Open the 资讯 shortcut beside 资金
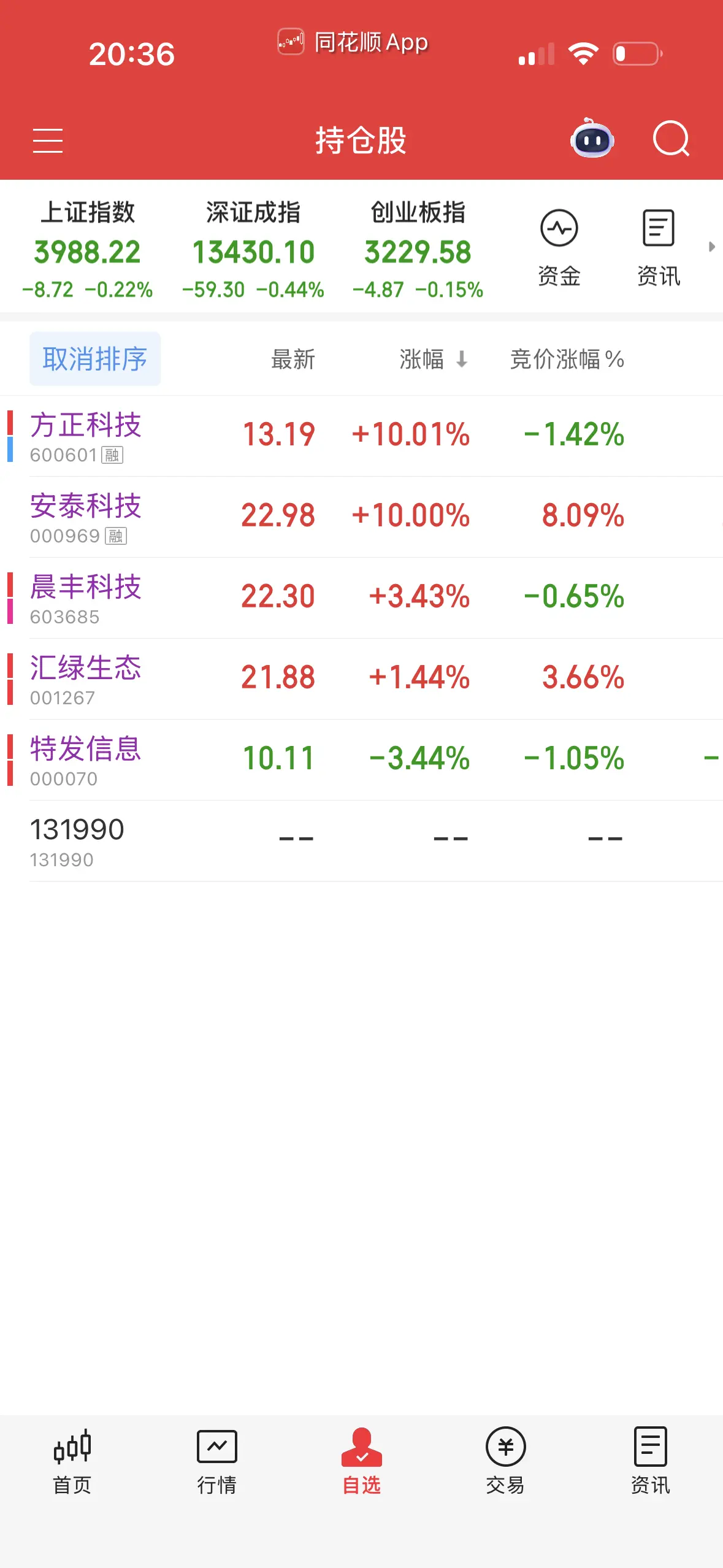723x1568 pixels. (658, 247)
